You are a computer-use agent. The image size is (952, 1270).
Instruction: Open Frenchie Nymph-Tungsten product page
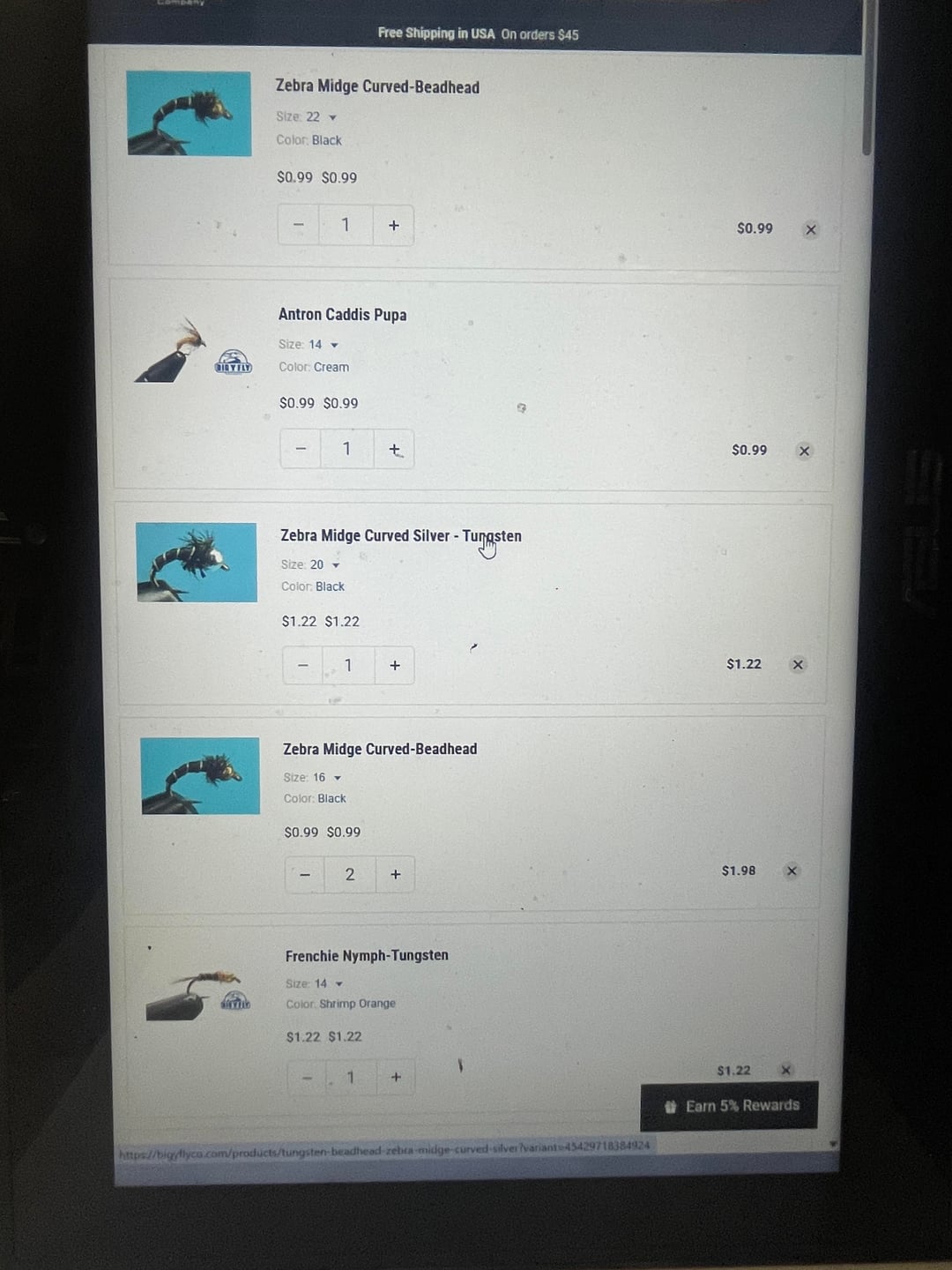[367, 956]
